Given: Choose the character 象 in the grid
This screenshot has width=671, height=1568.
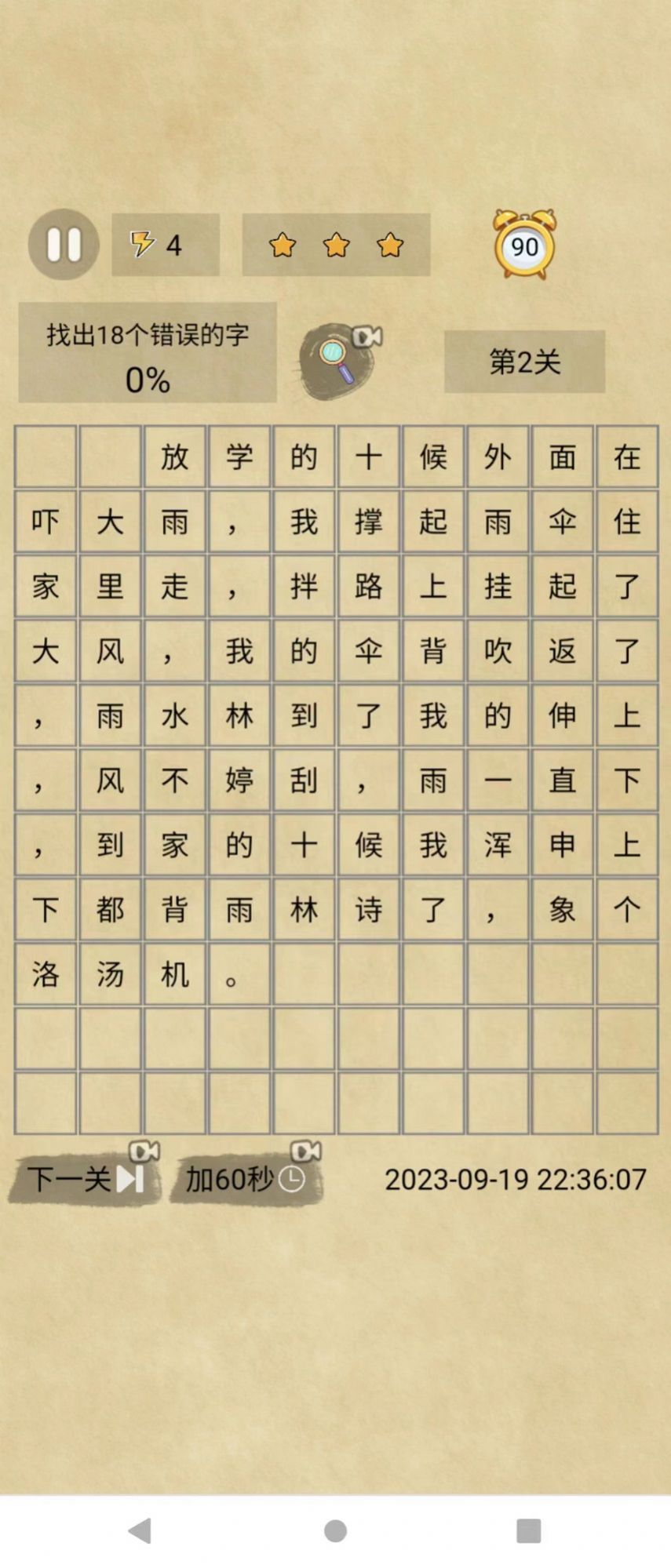Looking at the screenshot, I should [562, 910].
